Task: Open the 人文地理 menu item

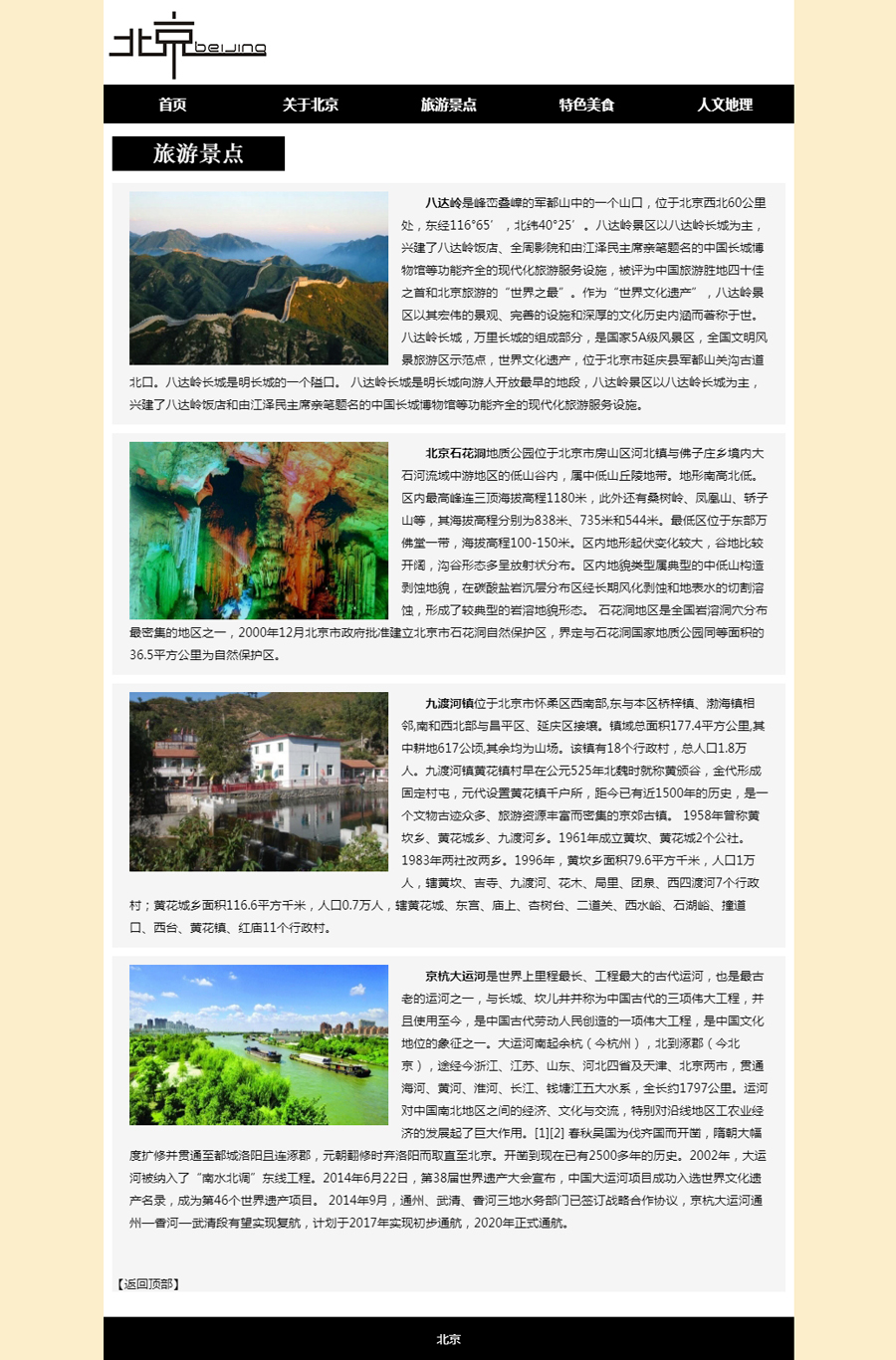Action: (x=725, y=105)
